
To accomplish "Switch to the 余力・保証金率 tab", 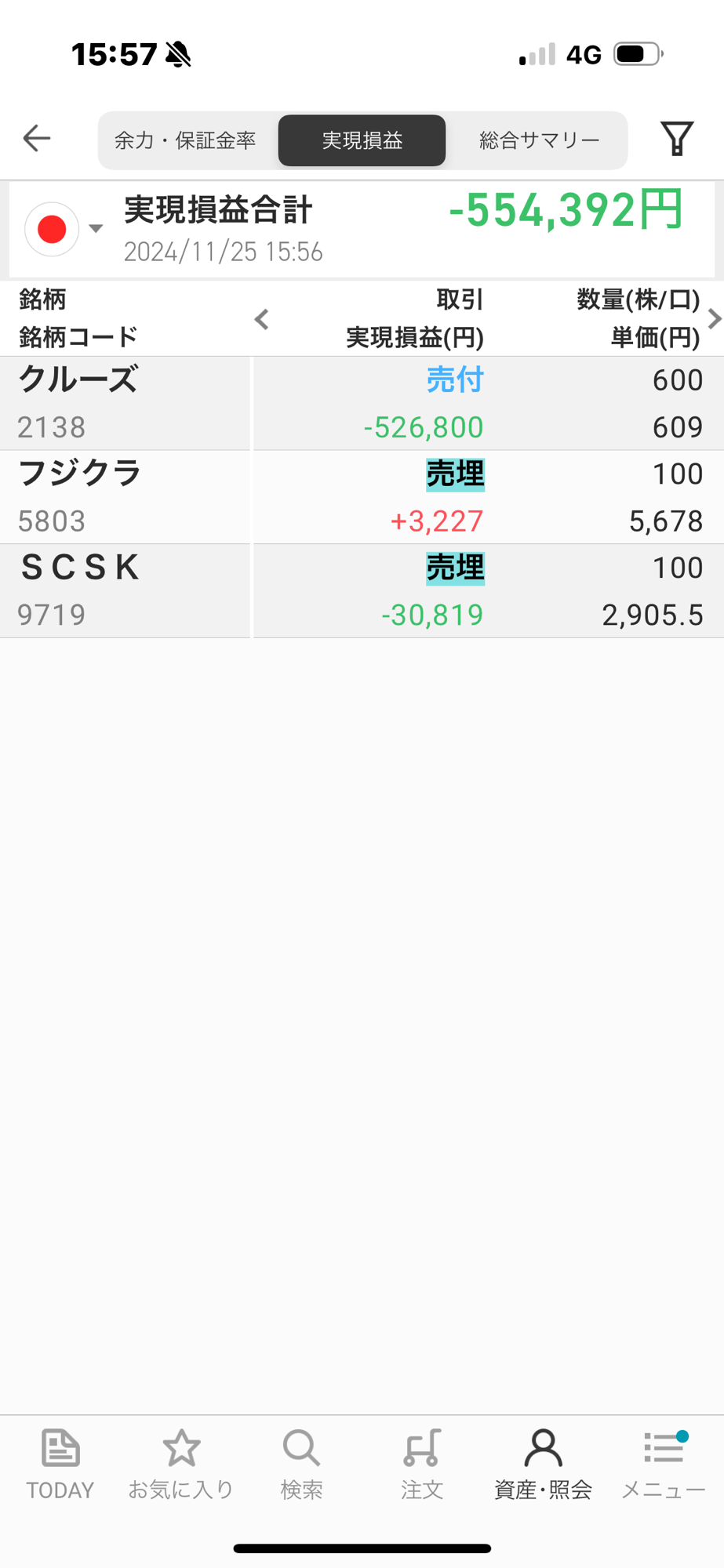I will [x=186, y=140].
